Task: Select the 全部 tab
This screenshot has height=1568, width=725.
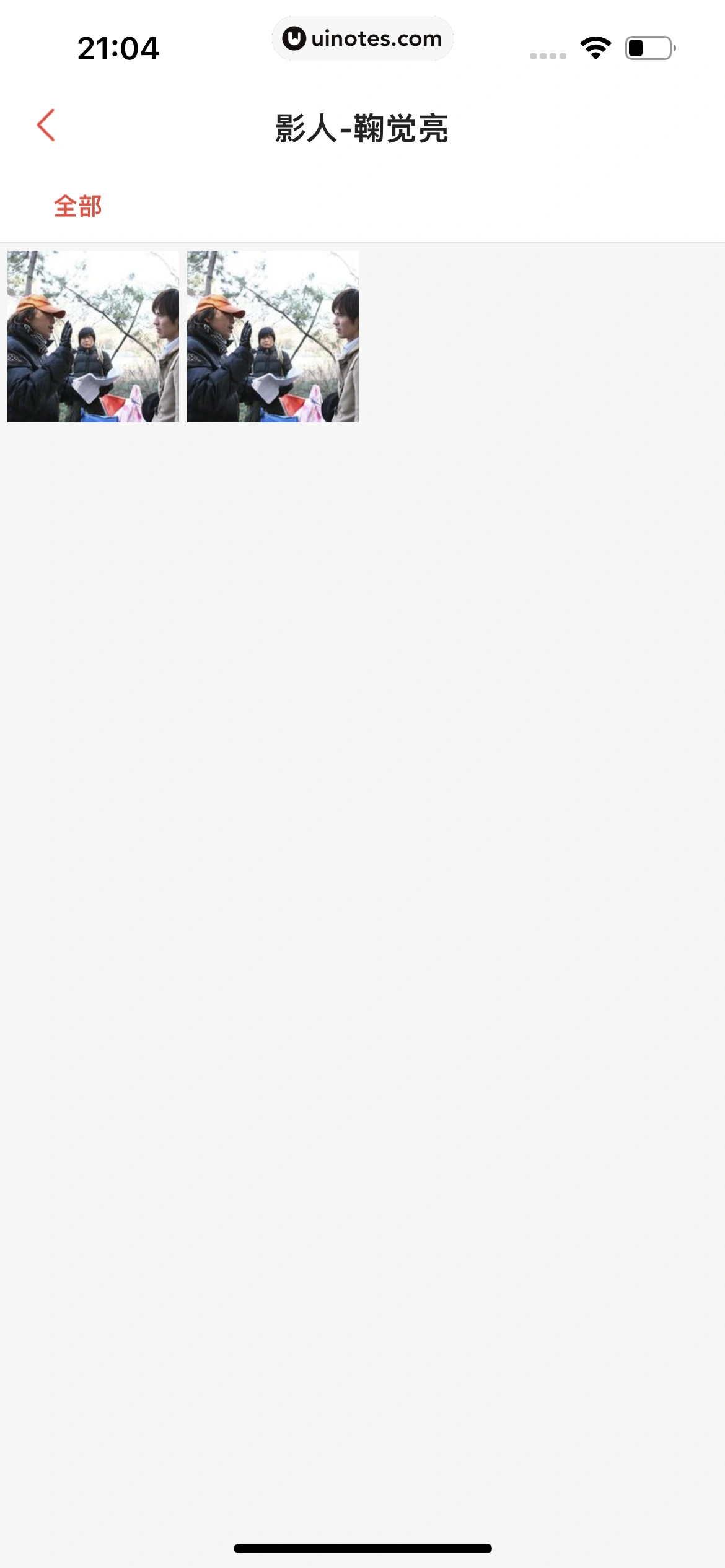Action: click(x=77, y=206)
